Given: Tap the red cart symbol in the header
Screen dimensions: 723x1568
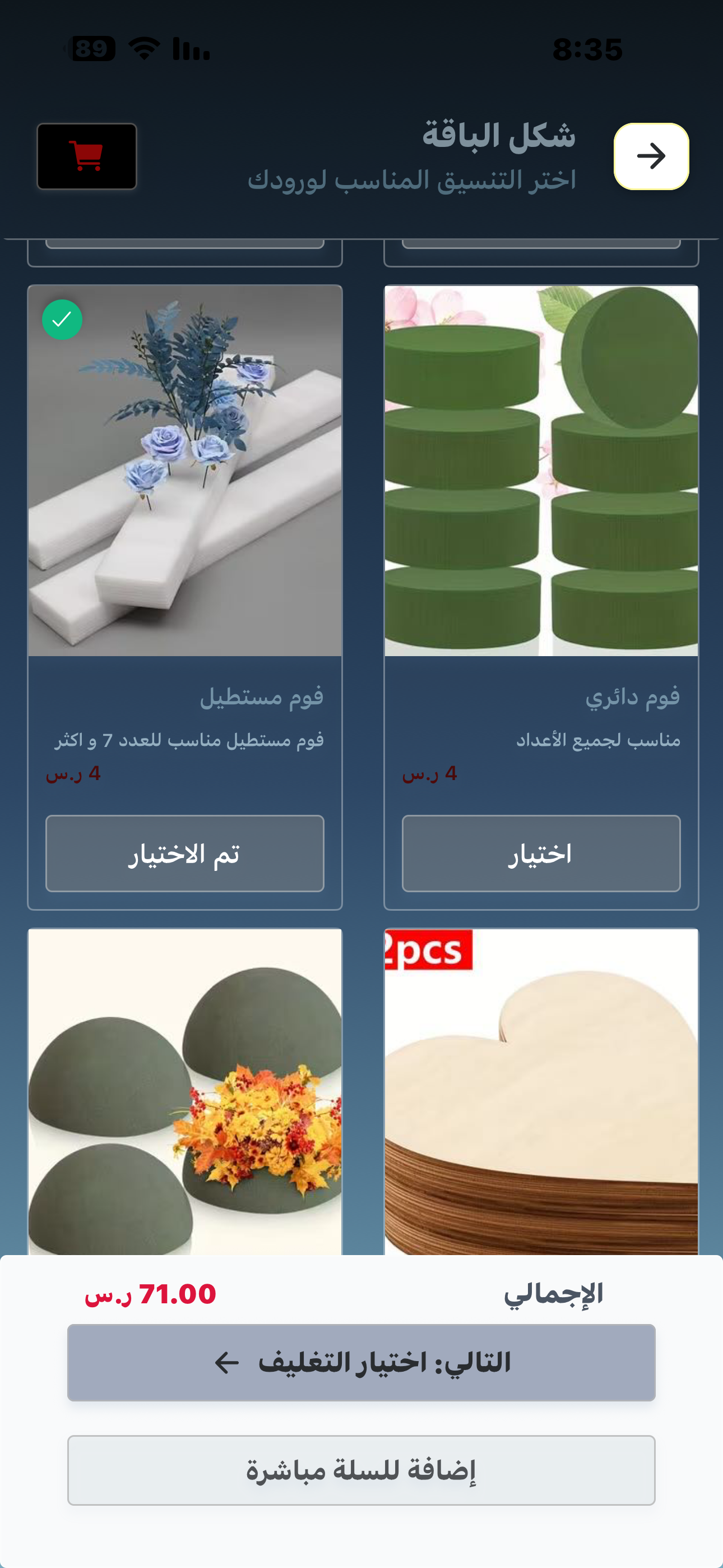Looking at the screenshot, I should [x=86, y=155].
